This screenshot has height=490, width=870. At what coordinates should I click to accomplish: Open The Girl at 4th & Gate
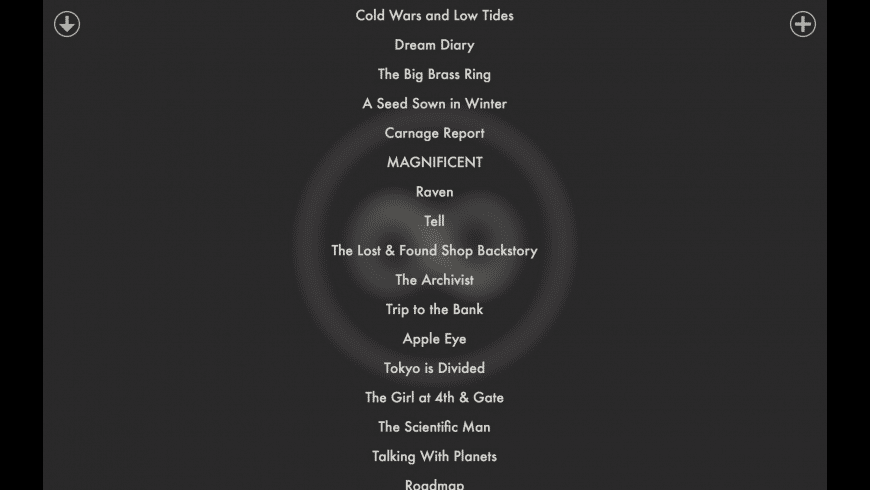(434, 397)
